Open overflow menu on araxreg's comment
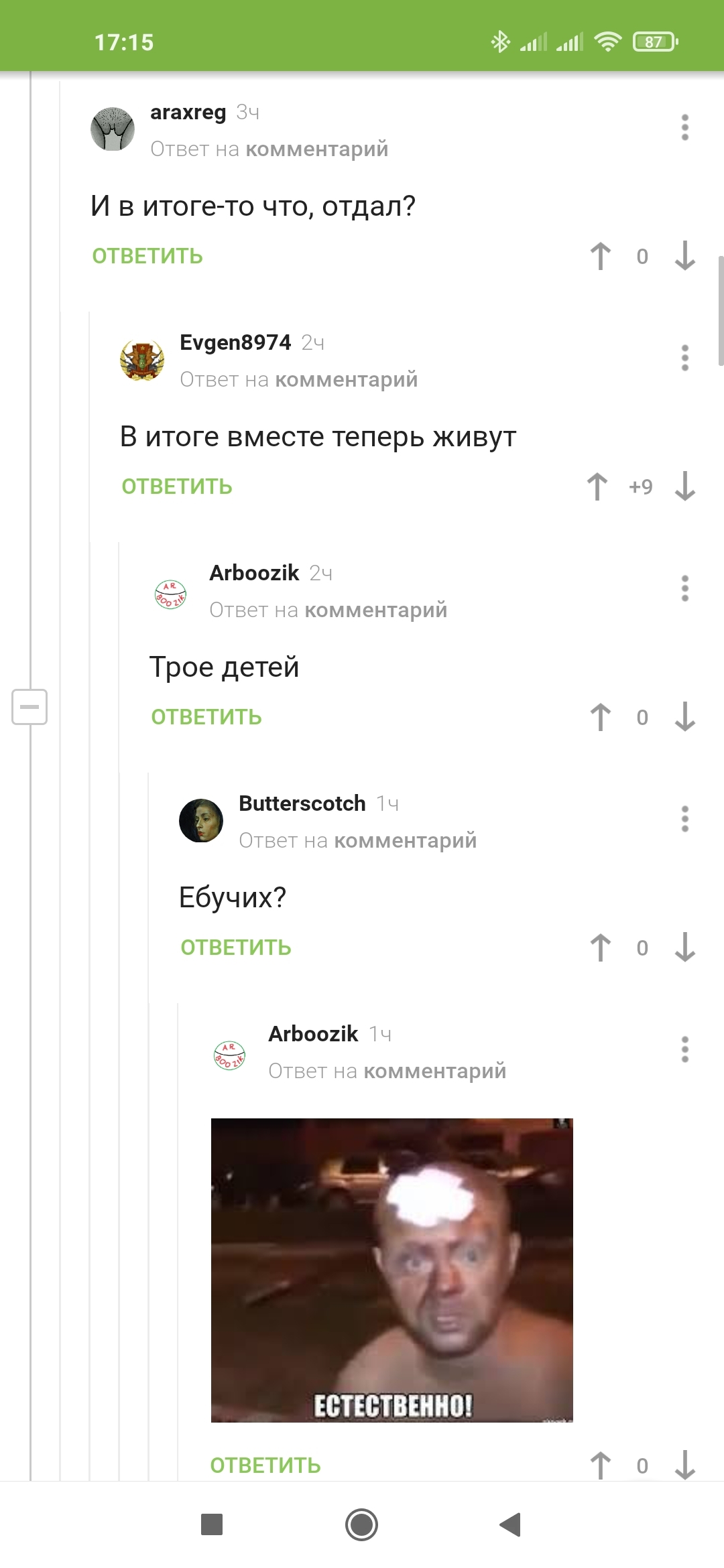724x1568 pixels. (684, 127)
